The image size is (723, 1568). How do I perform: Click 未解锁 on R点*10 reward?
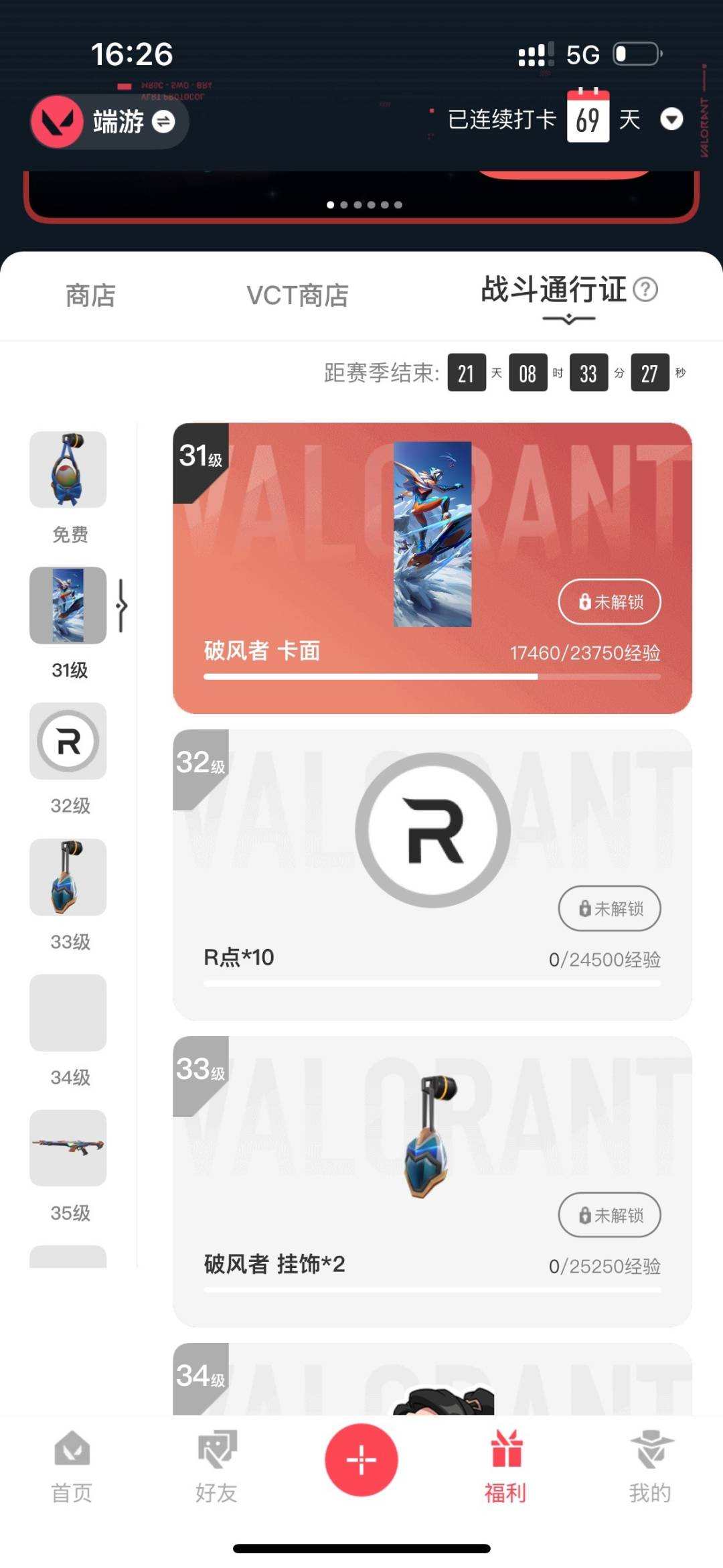click(x=609, y=908)
